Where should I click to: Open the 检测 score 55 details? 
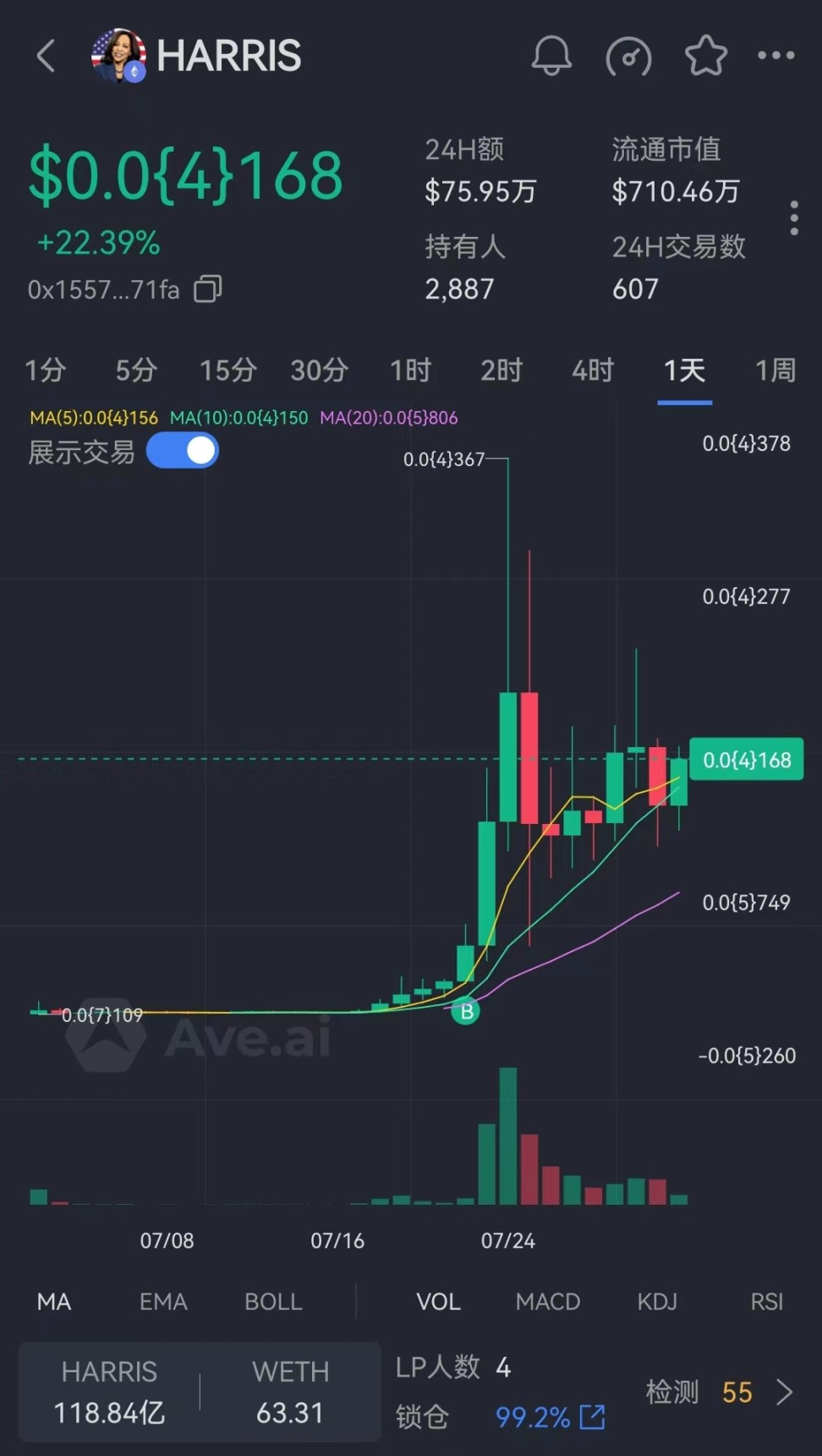[721, 1392]
